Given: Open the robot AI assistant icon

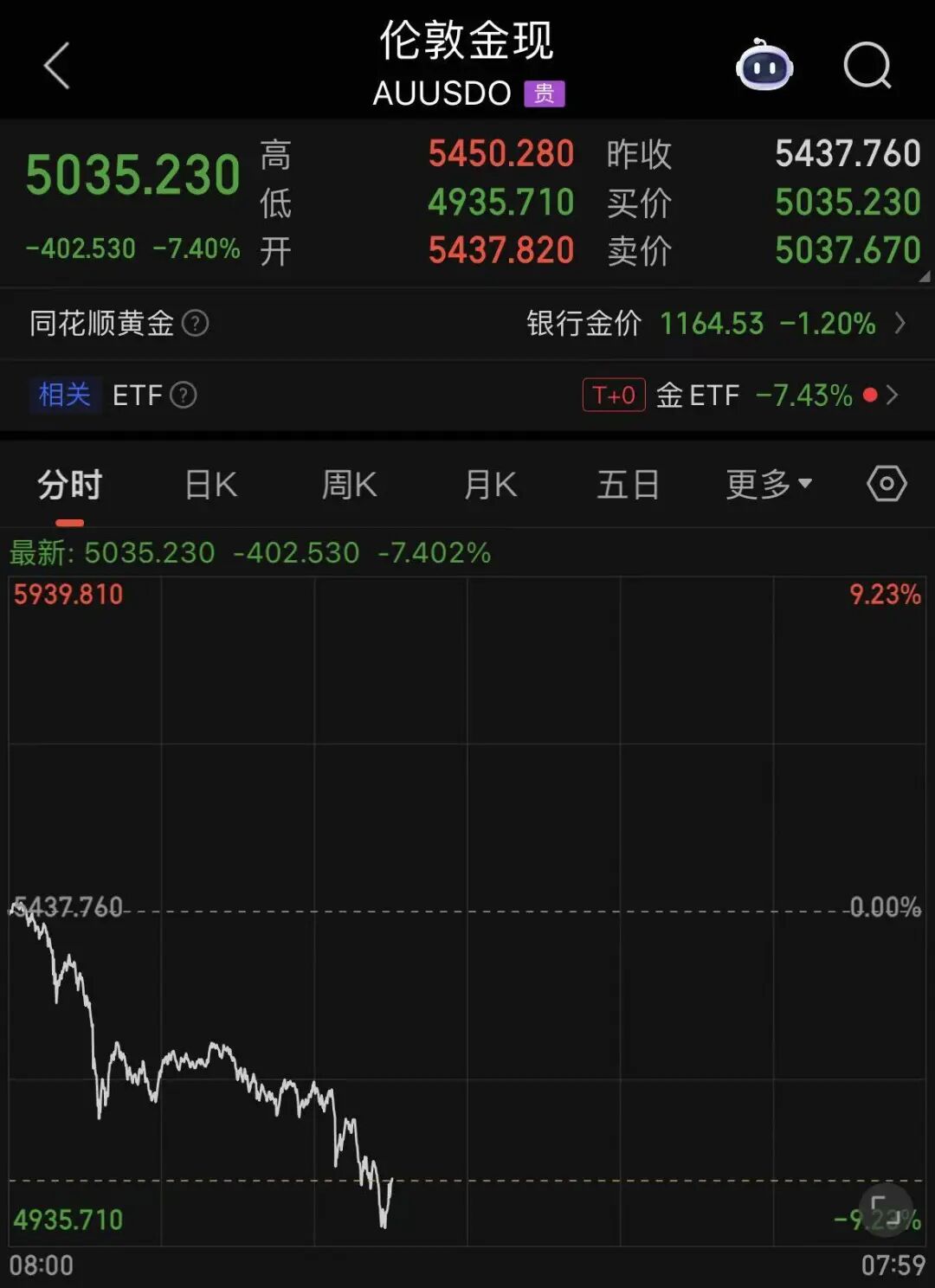Looking at the screenshot, I should 764,66.
